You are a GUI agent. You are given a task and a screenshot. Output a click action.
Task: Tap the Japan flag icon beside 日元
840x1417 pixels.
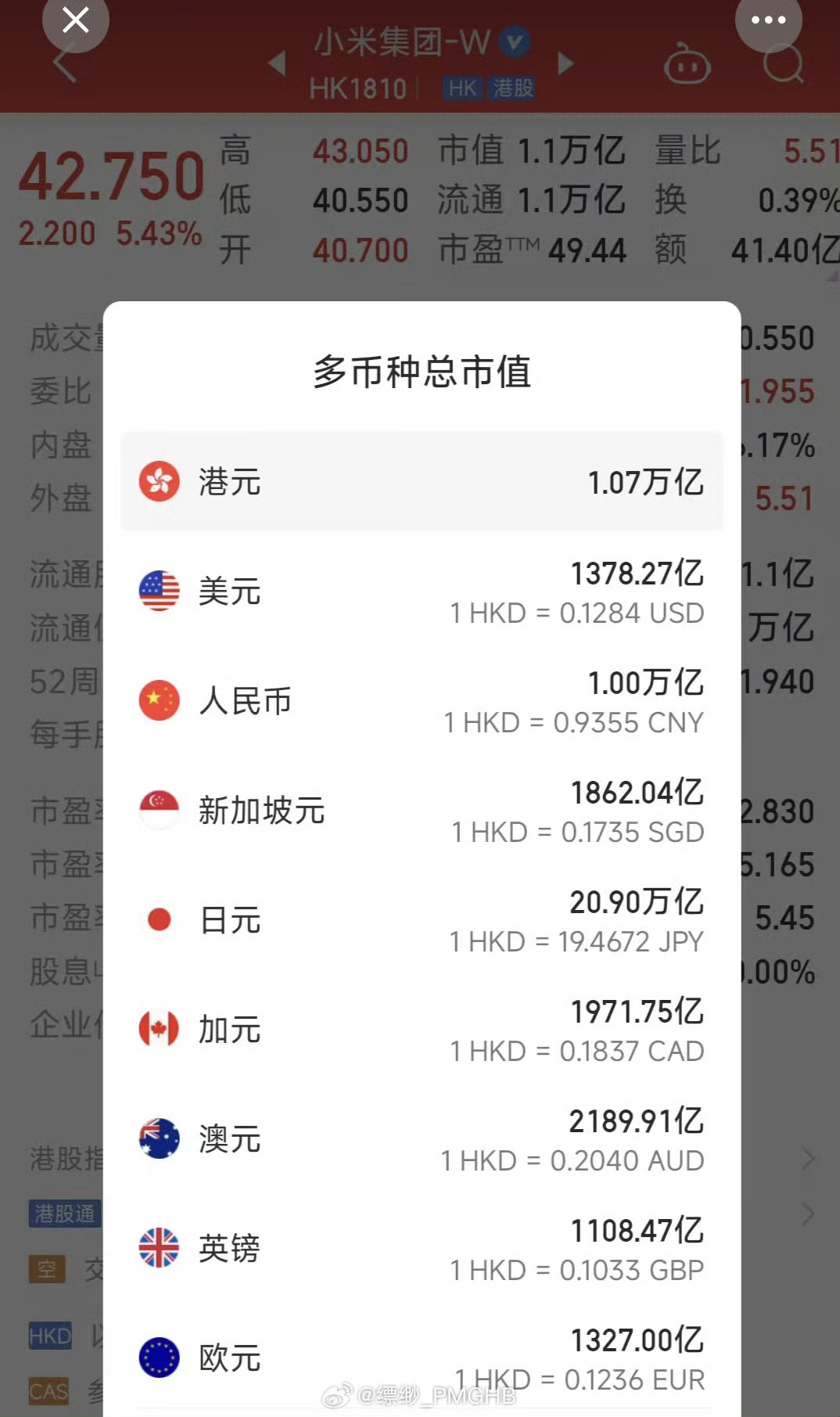tap(159, 921)
